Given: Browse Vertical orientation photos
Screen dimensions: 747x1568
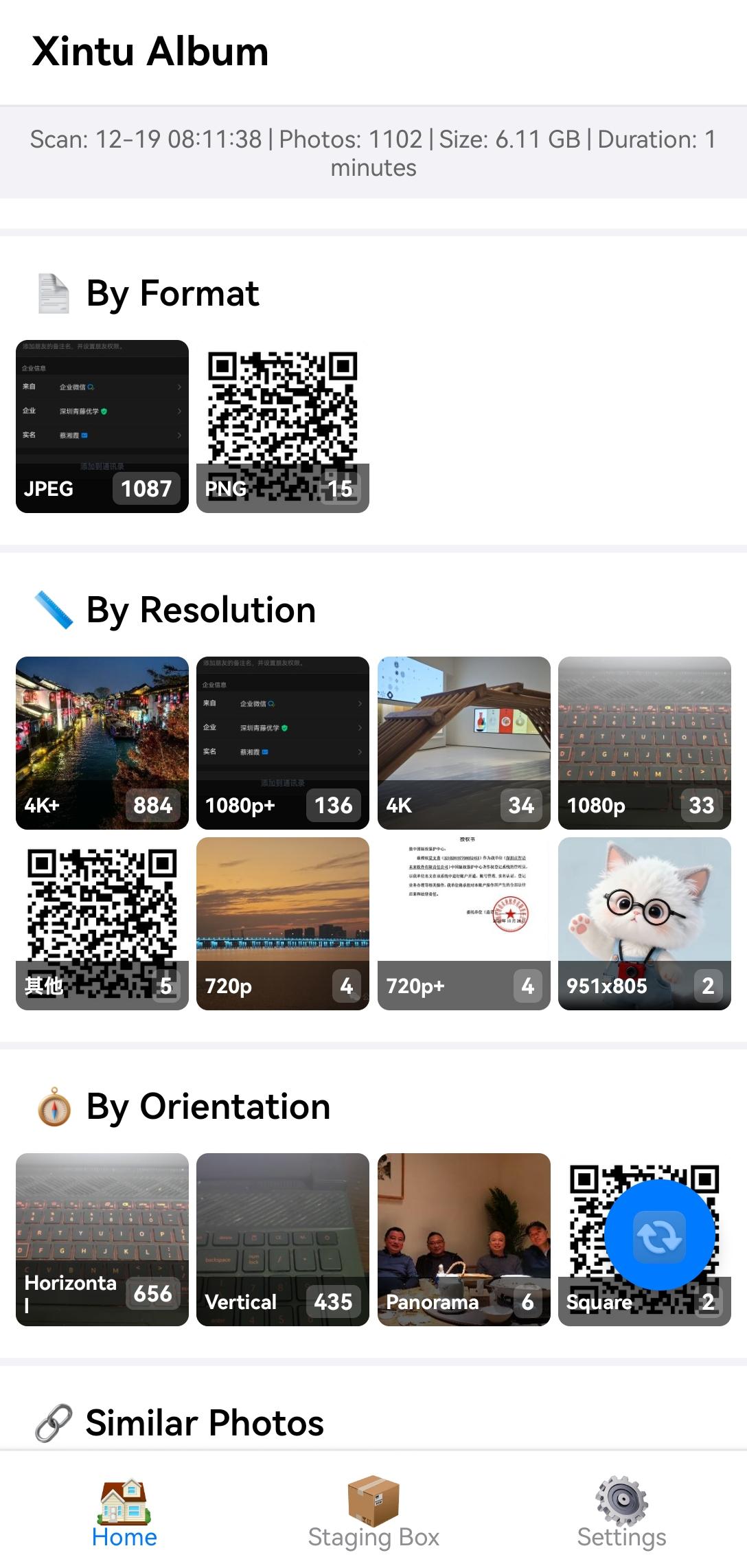Looking at the screenshot, I should coord(283,1240).
